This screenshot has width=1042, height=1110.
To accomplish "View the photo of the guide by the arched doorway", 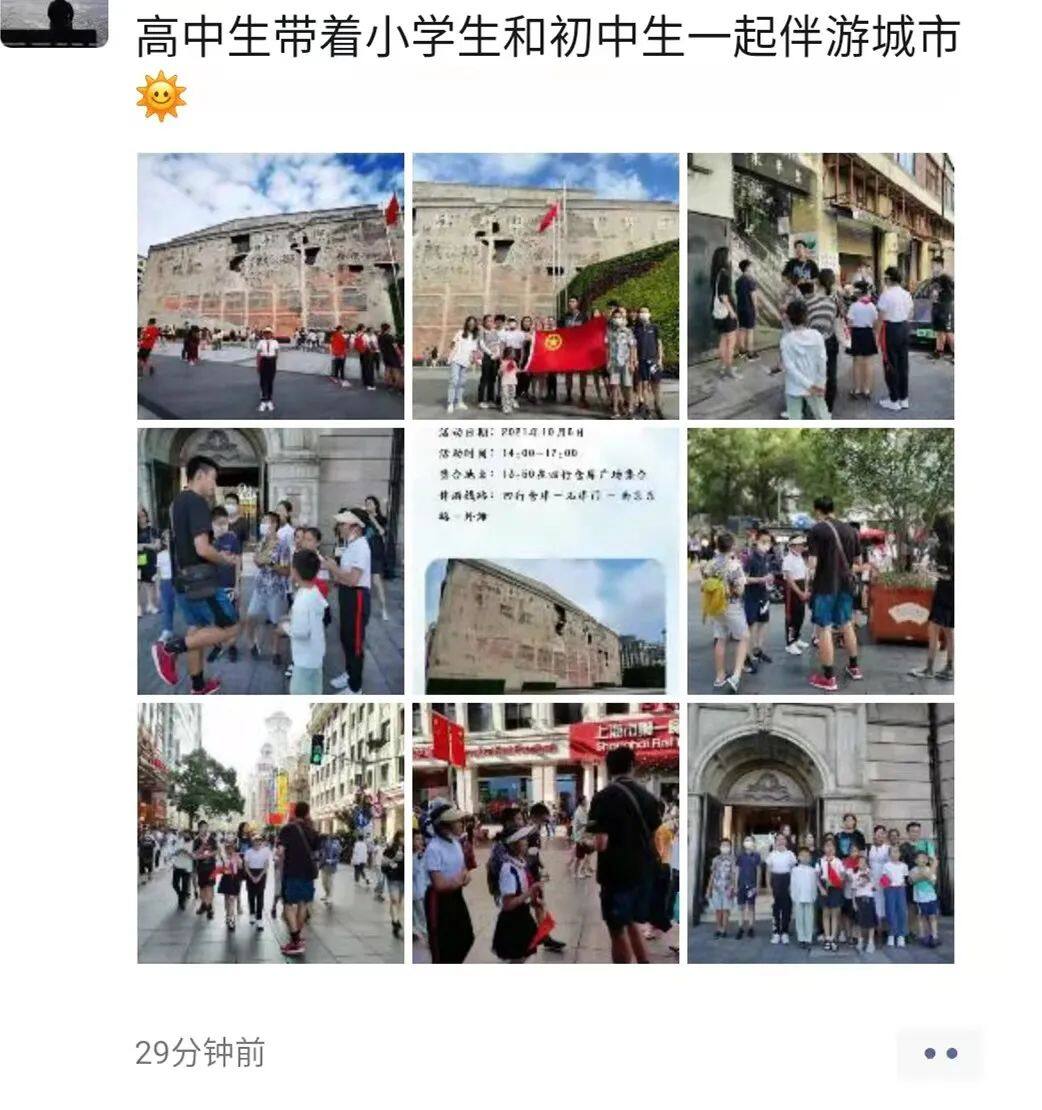I will click(x=270, y=561).
